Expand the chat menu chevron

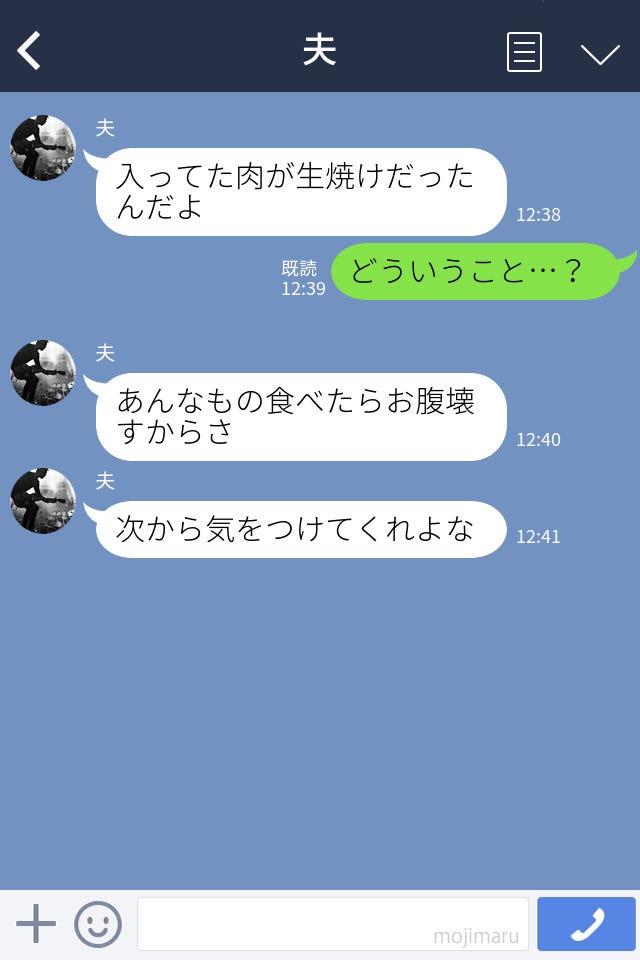pos(600,53)
